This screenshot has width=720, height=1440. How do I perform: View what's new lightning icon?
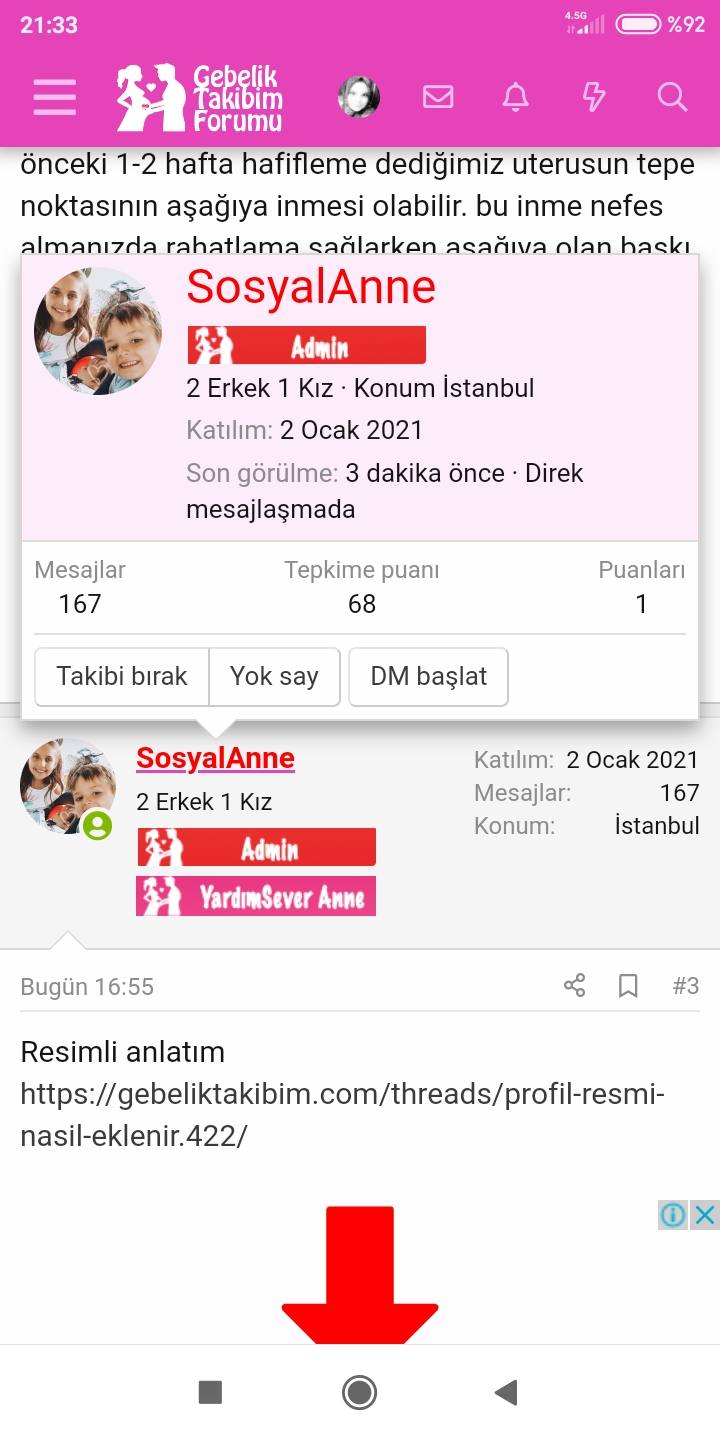point(594,97)
